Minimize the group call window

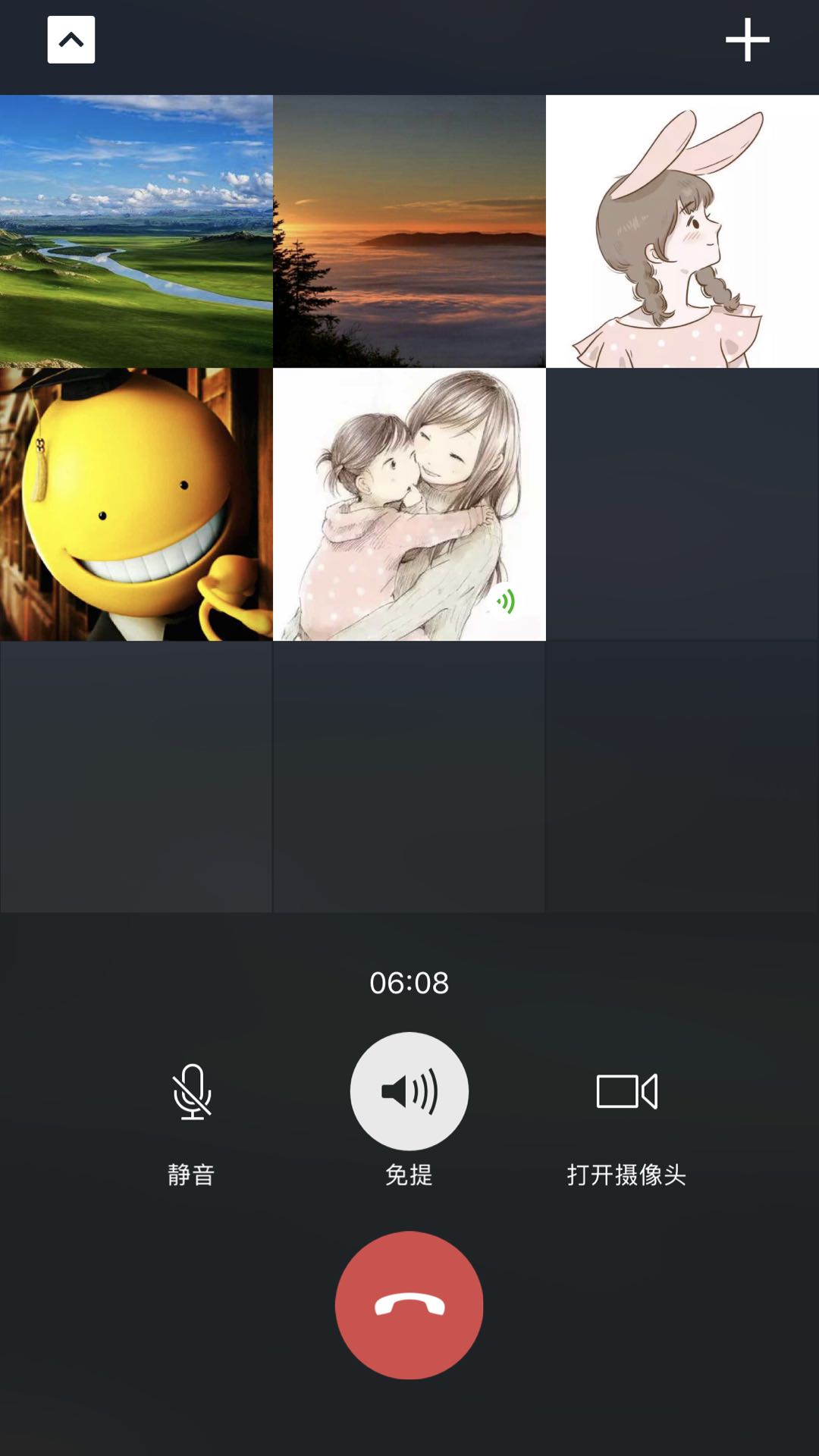tap(71, 39)
